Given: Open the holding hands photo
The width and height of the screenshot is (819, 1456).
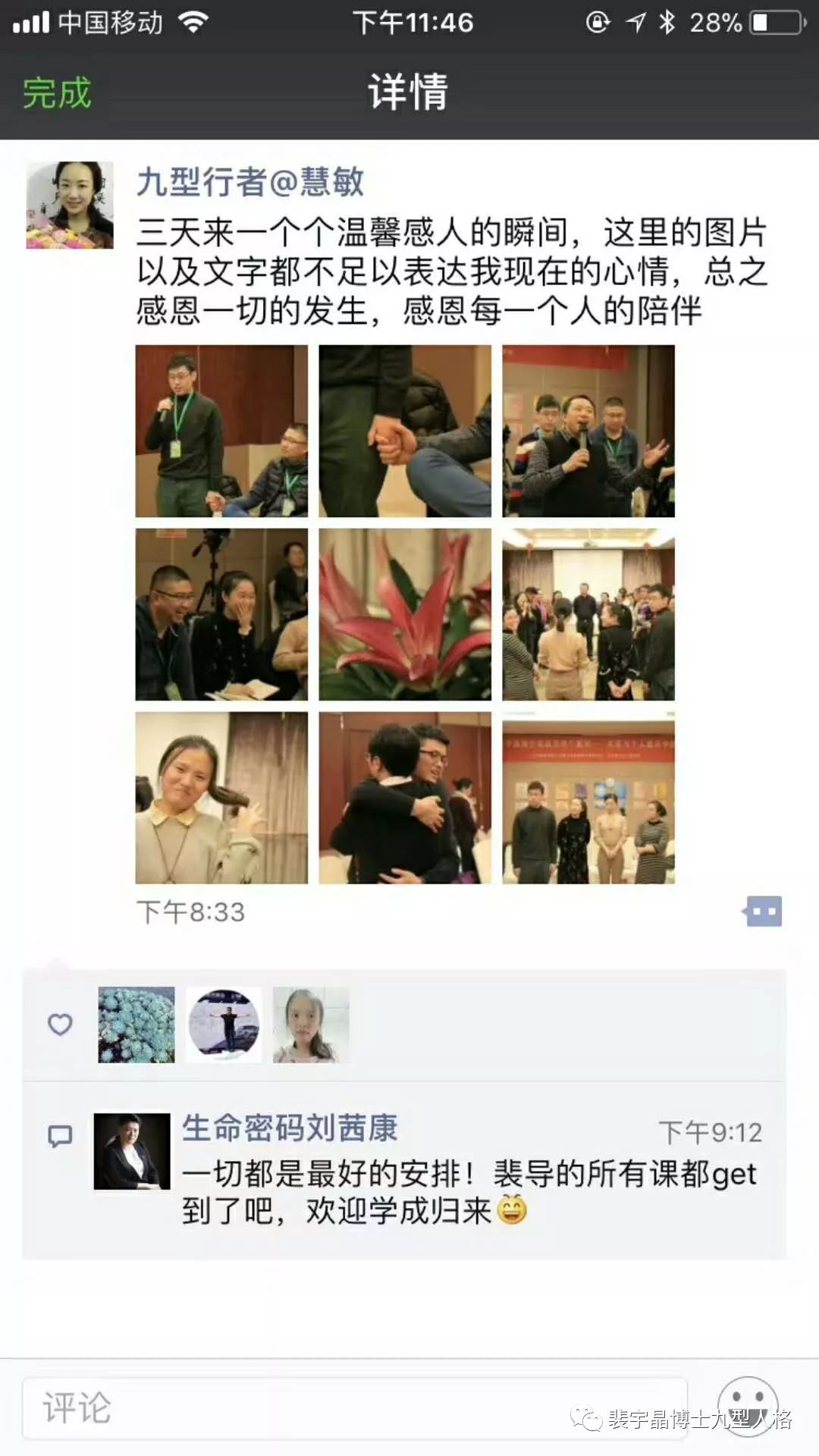Looking at the screenshot, I should click(x=405, y=431).
